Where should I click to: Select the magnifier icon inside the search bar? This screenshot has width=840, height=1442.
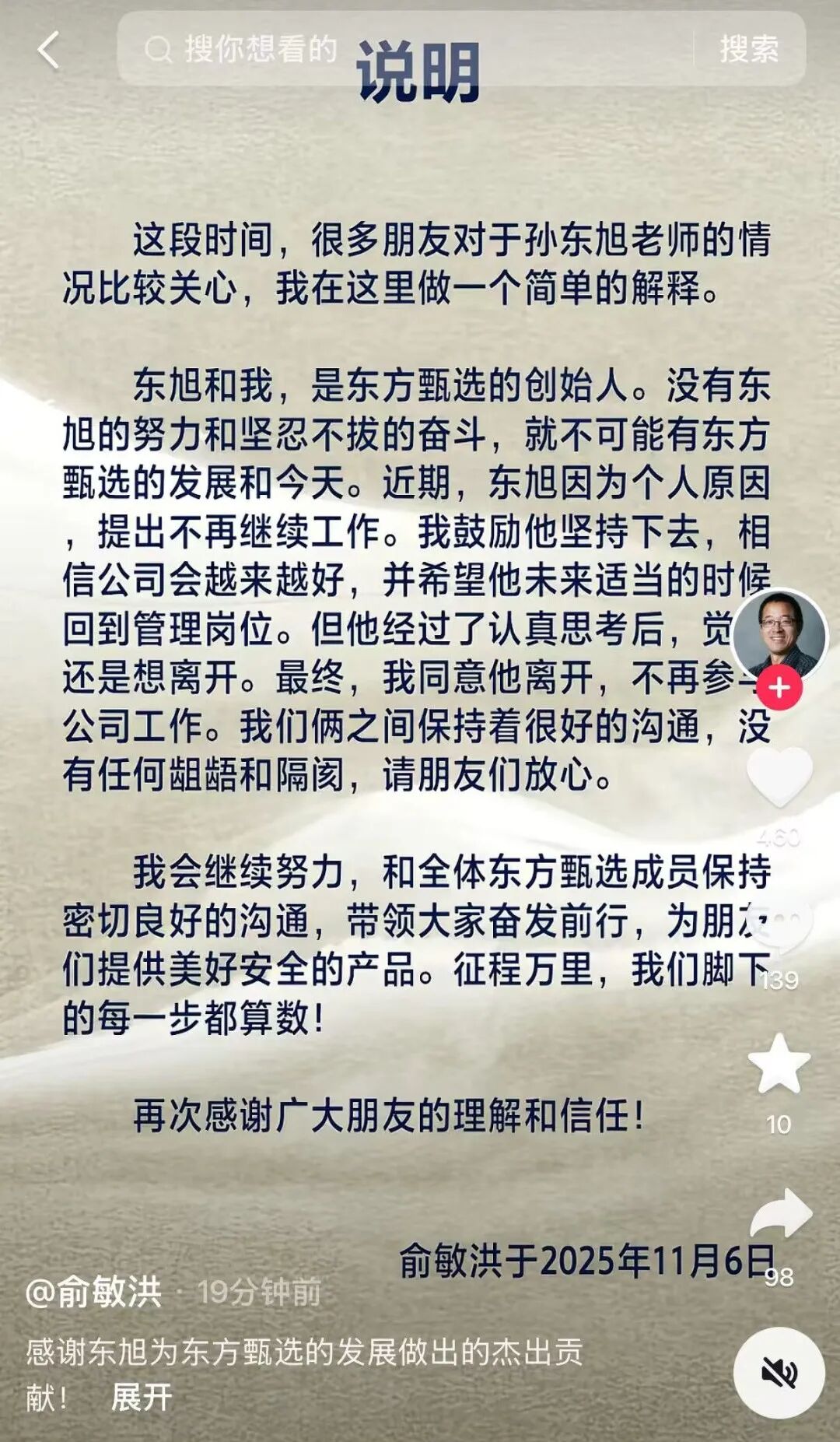click(160, 48)
